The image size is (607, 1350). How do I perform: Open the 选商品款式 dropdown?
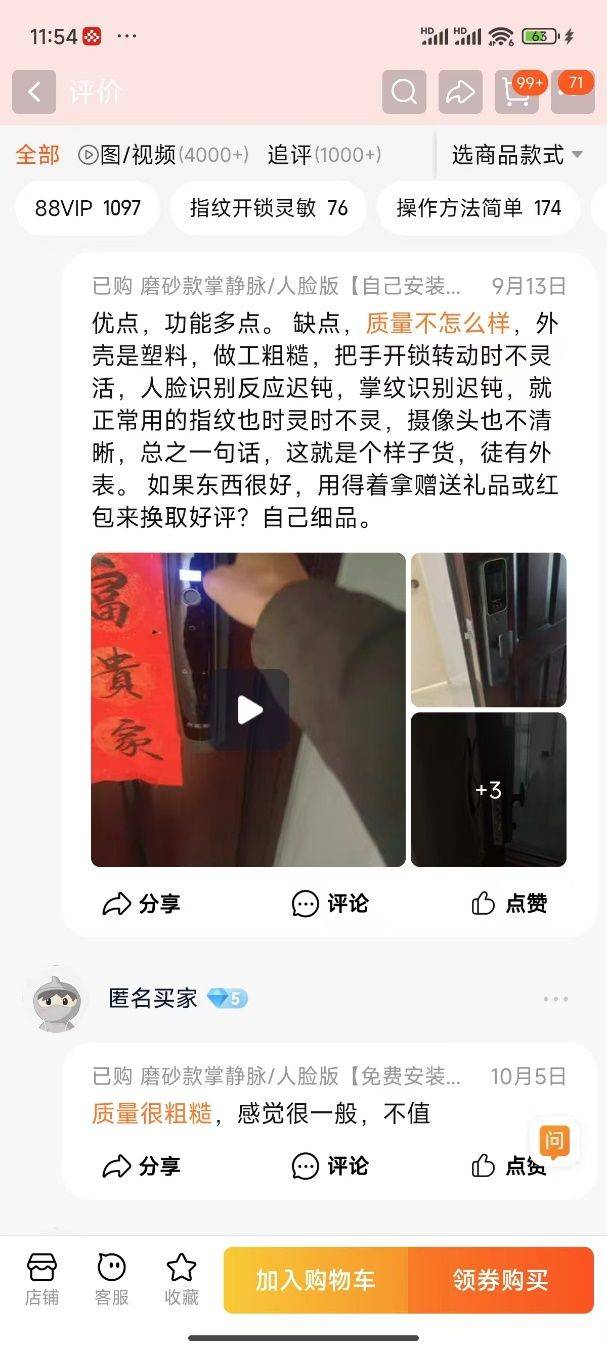pyautogui.click(x=516, y=155)
